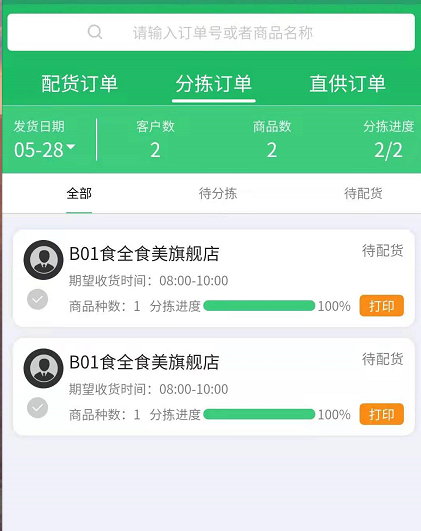Screen dimensions: 421x531
Task: Check the second order's checkbox
Action: pos(37,407)
